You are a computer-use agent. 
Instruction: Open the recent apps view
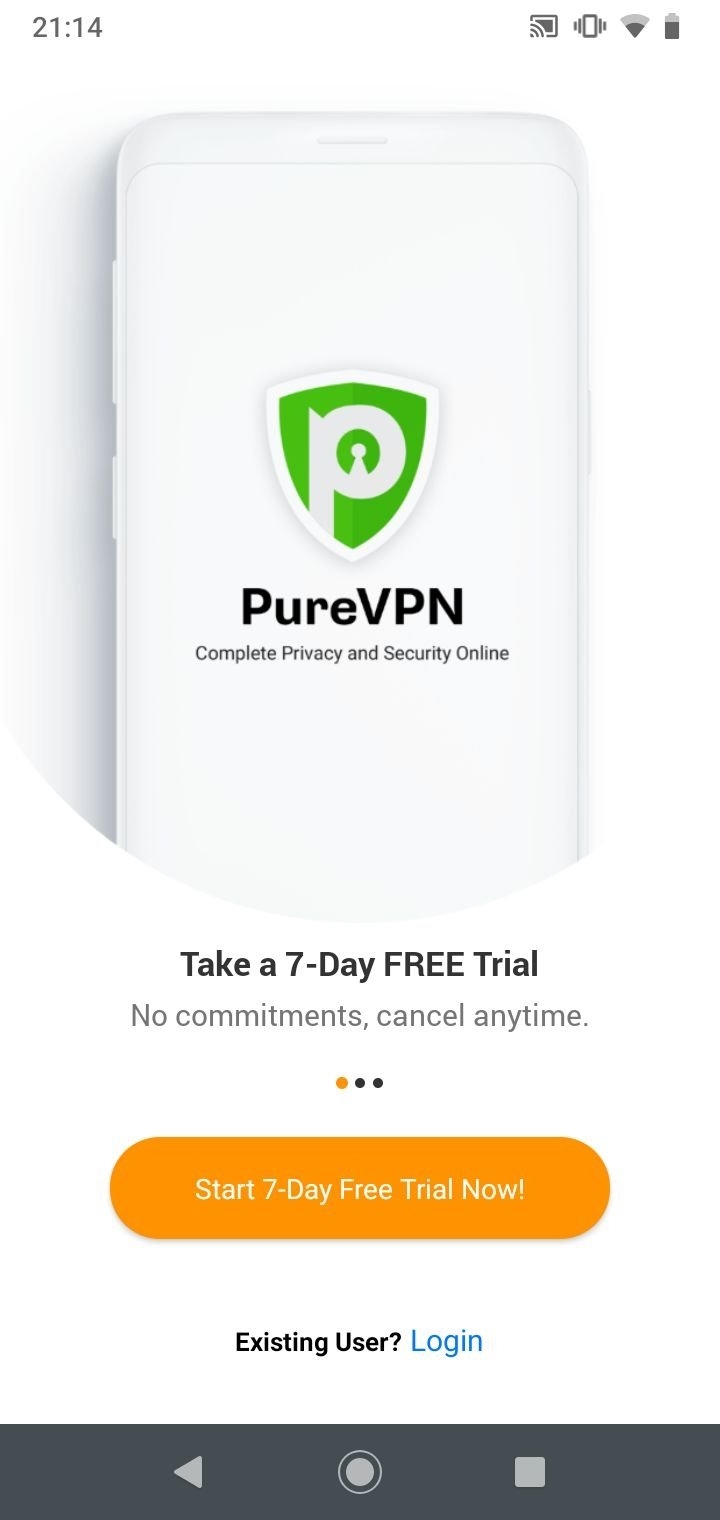coord(530,1472)
